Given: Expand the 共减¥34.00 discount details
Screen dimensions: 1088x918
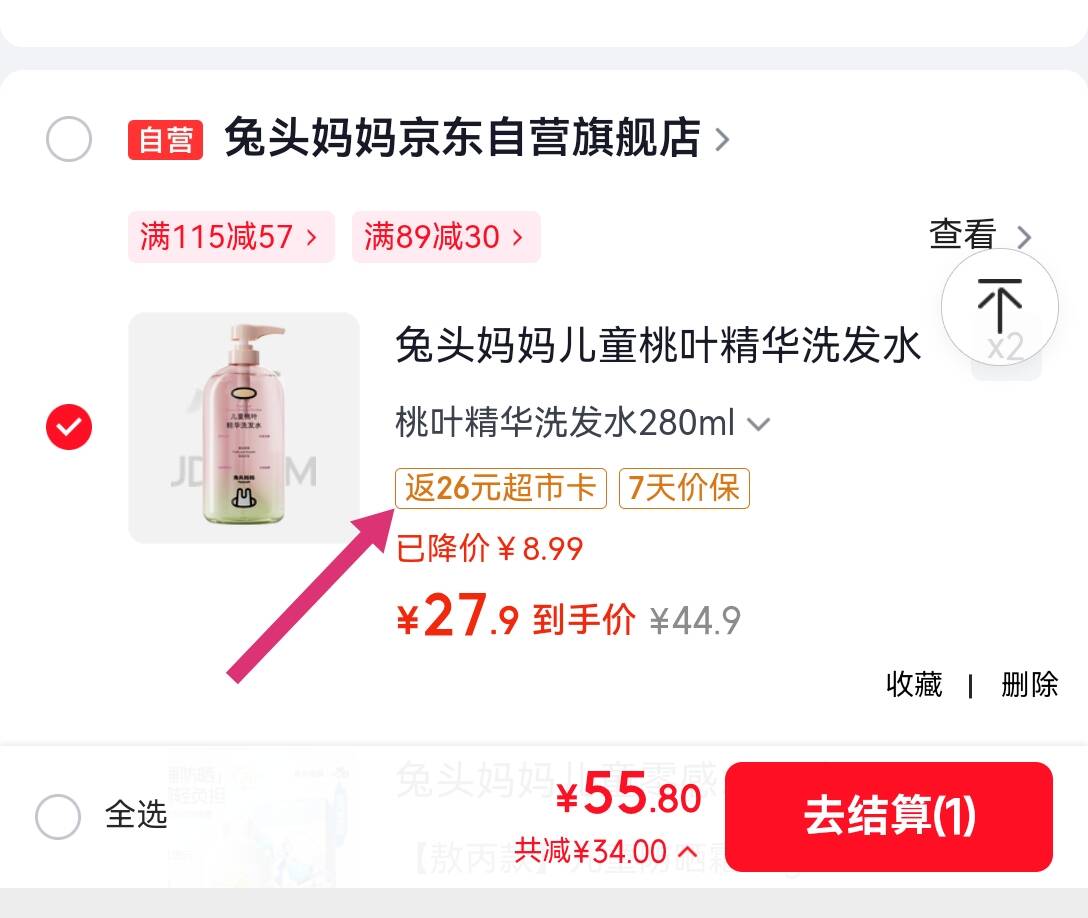Looking at the screenshot, I should 606,851.
